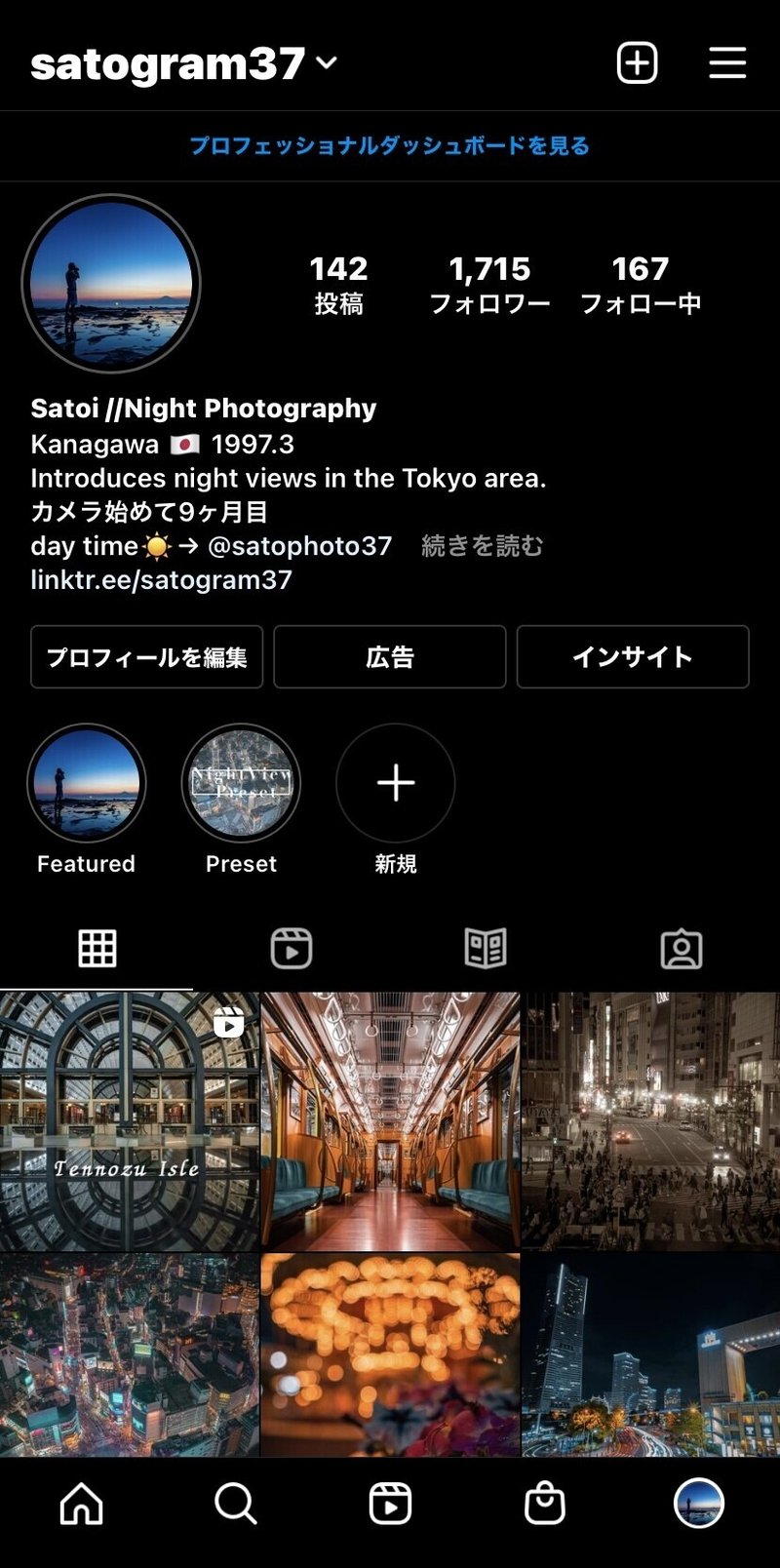780x1568 pixels.
Task: Go to the home feed
Action: pyautogui.click(x=82, y=1504)
